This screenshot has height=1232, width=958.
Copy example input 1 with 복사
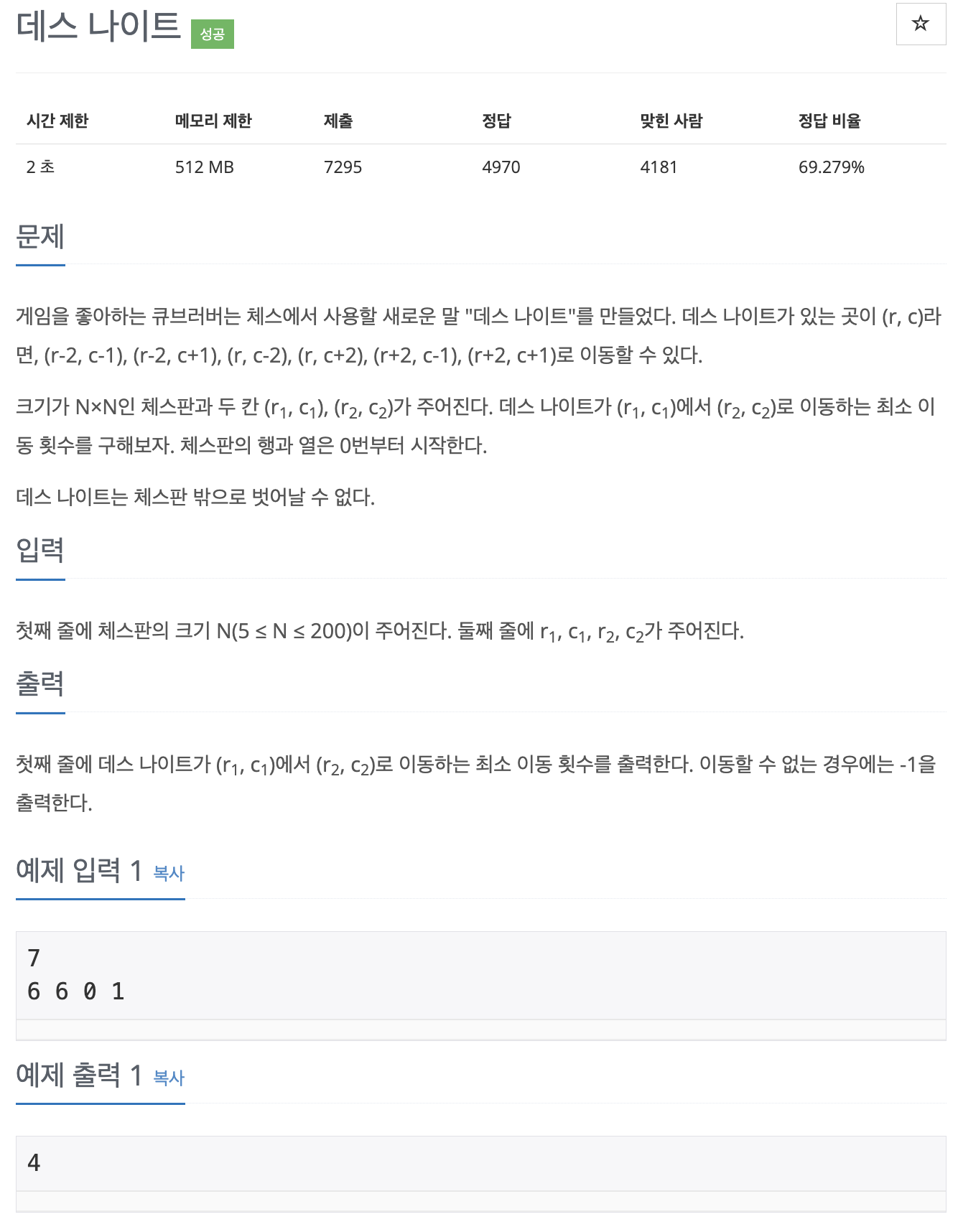click(x=169, y=873)
